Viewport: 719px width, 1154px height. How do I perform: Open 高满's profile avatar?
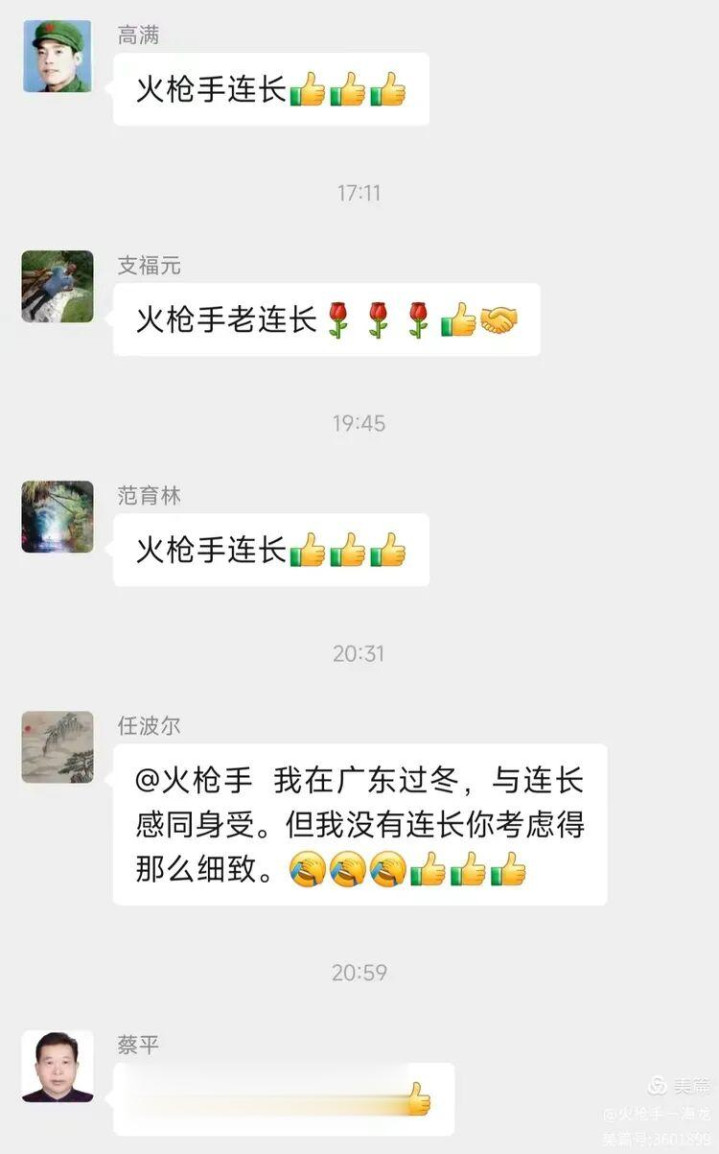tap(57, 57)
